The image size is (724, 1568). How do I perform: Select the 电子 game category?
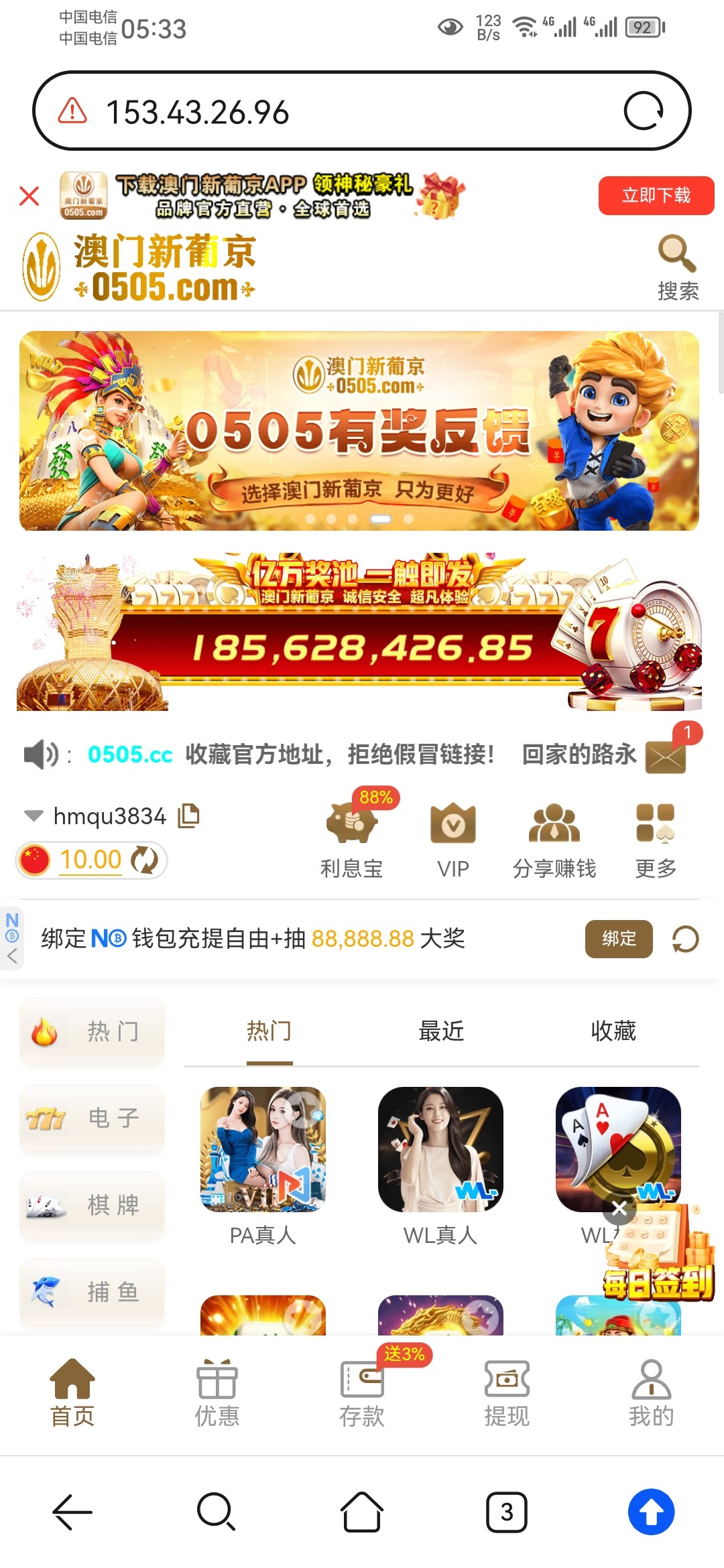92,1118
